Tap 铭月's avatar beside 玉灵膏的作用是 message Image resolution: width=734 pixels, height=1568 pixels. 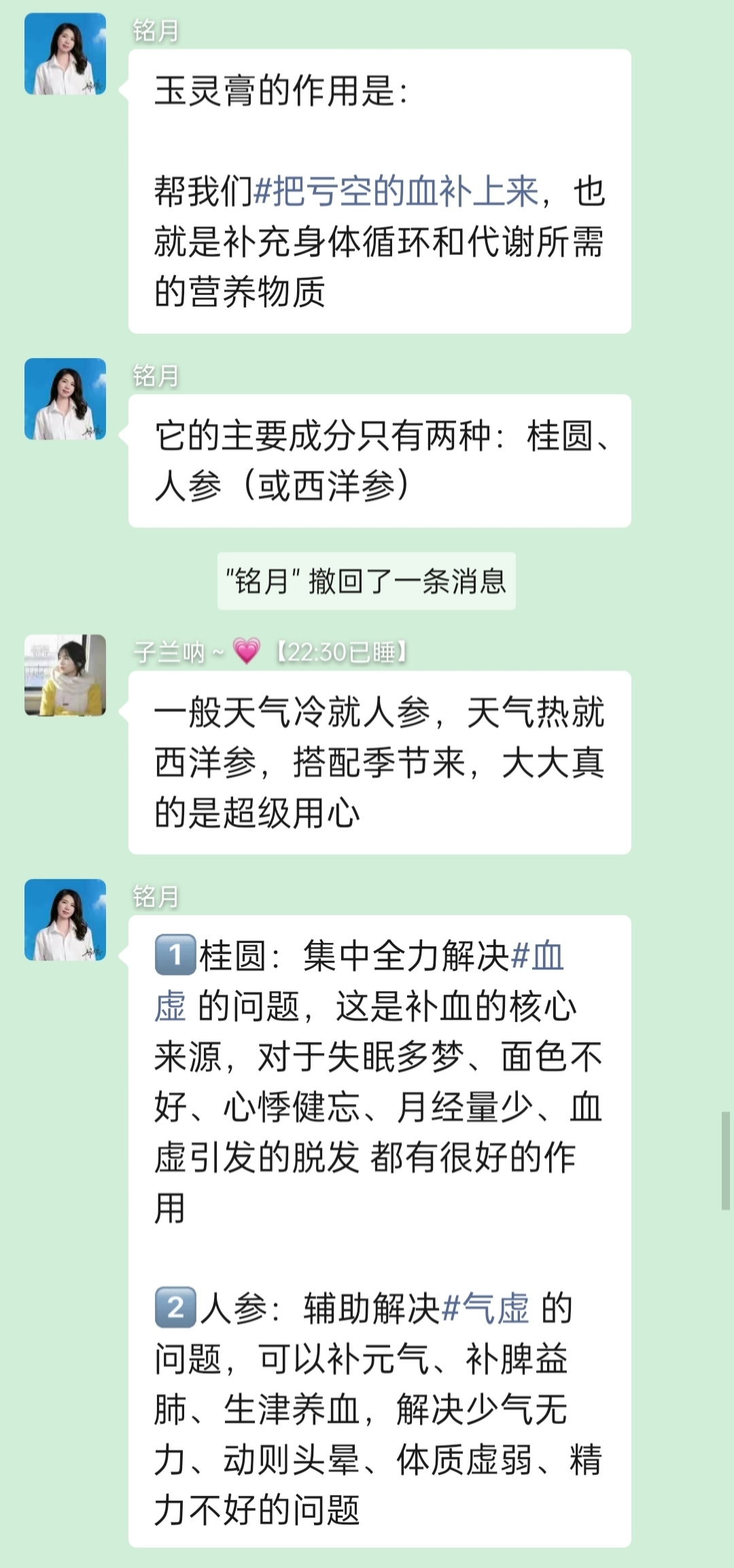point(65,54)
